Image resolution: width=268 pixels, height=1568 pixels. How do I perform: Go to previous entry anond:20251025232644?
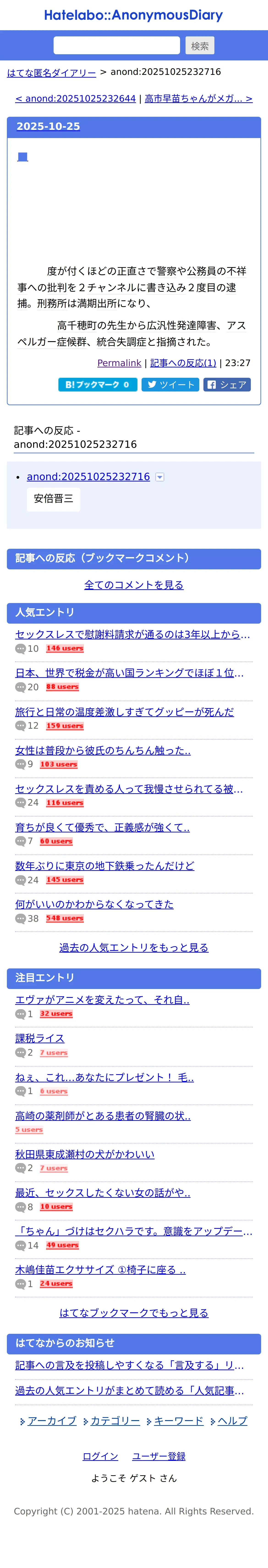tap(76, 99)
